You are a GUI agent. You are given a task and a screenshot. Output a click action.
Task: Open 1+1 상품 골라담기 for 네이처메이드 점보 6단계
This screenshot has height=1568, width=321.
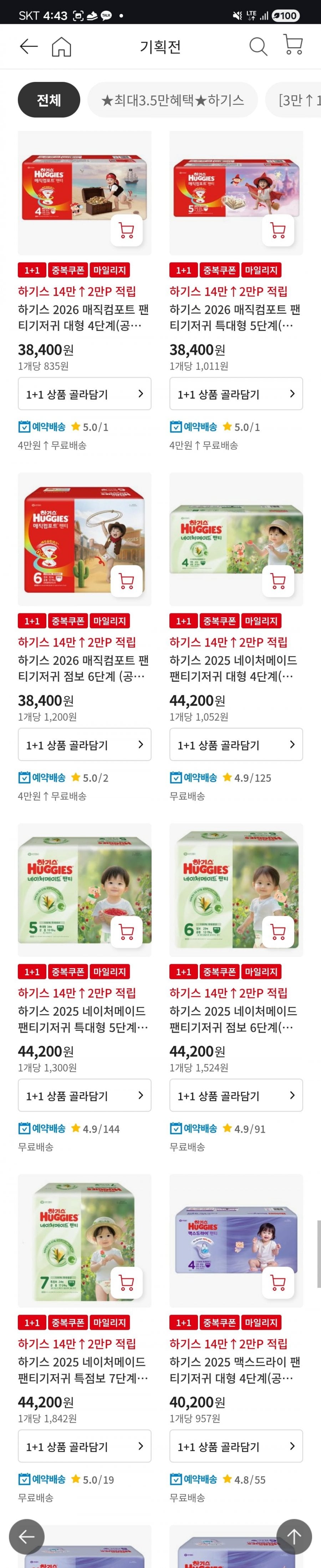pyautogui.click(x=236, y=1095)
